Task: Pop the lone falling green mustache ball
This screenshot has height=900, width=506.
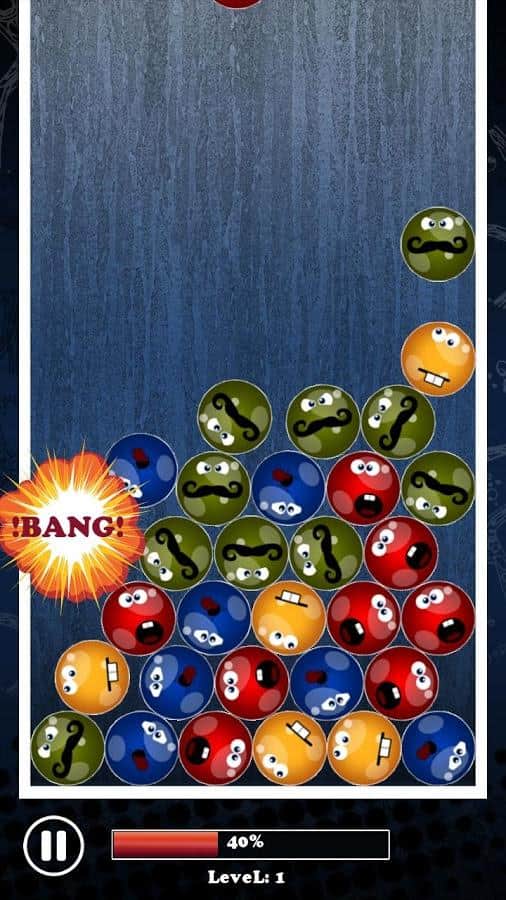Action: [438, 245]
